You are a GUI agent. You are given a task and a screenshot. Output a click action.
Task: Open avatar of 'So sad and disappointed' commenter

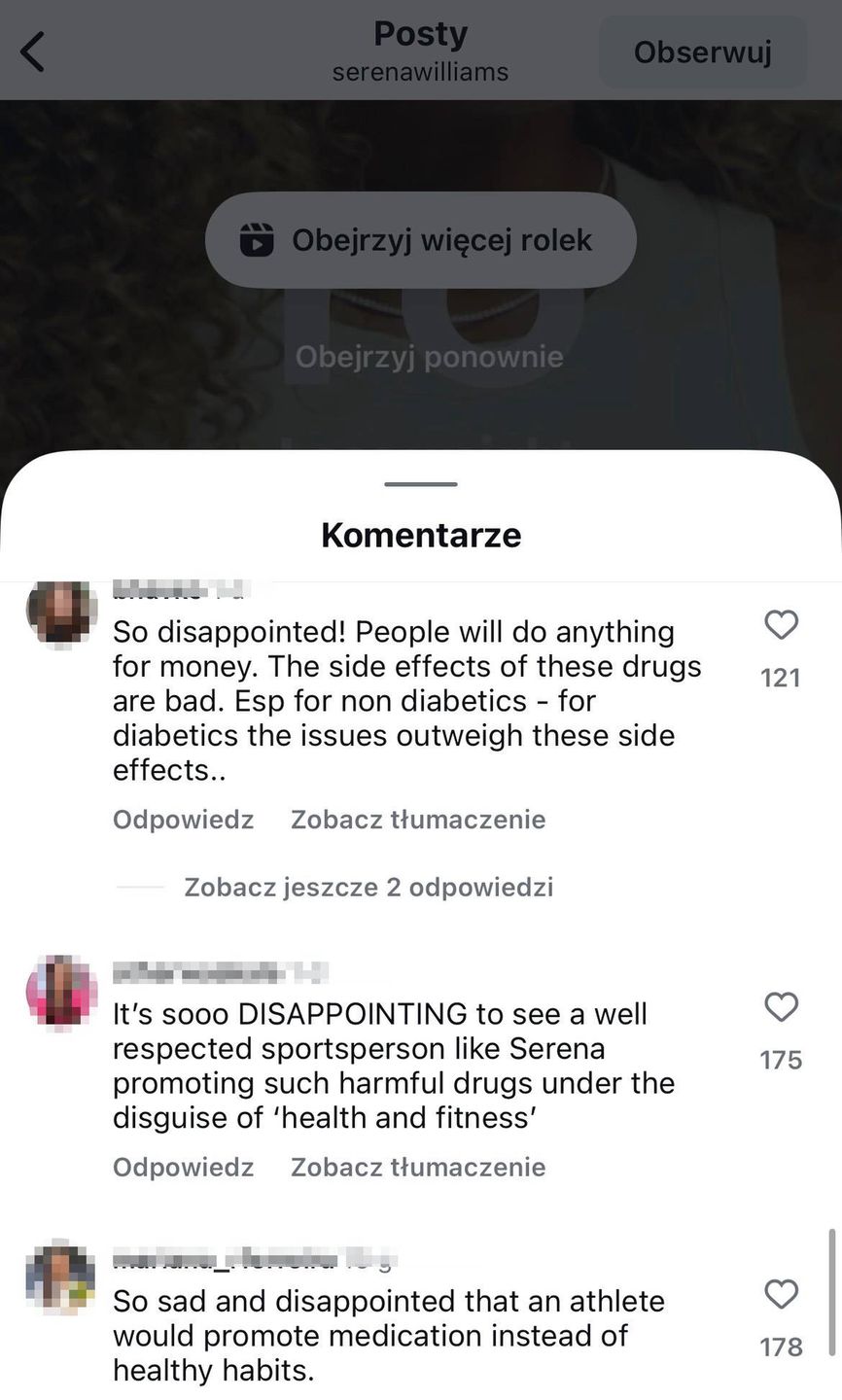[61, 1278]
